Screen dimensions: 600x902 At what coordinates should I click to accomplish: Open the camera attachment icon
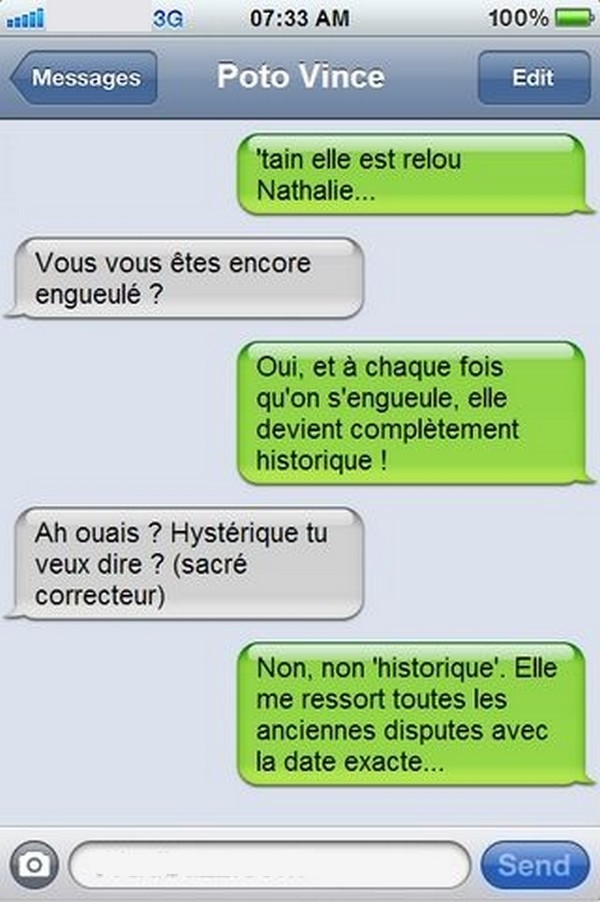[x=34, y=865]
